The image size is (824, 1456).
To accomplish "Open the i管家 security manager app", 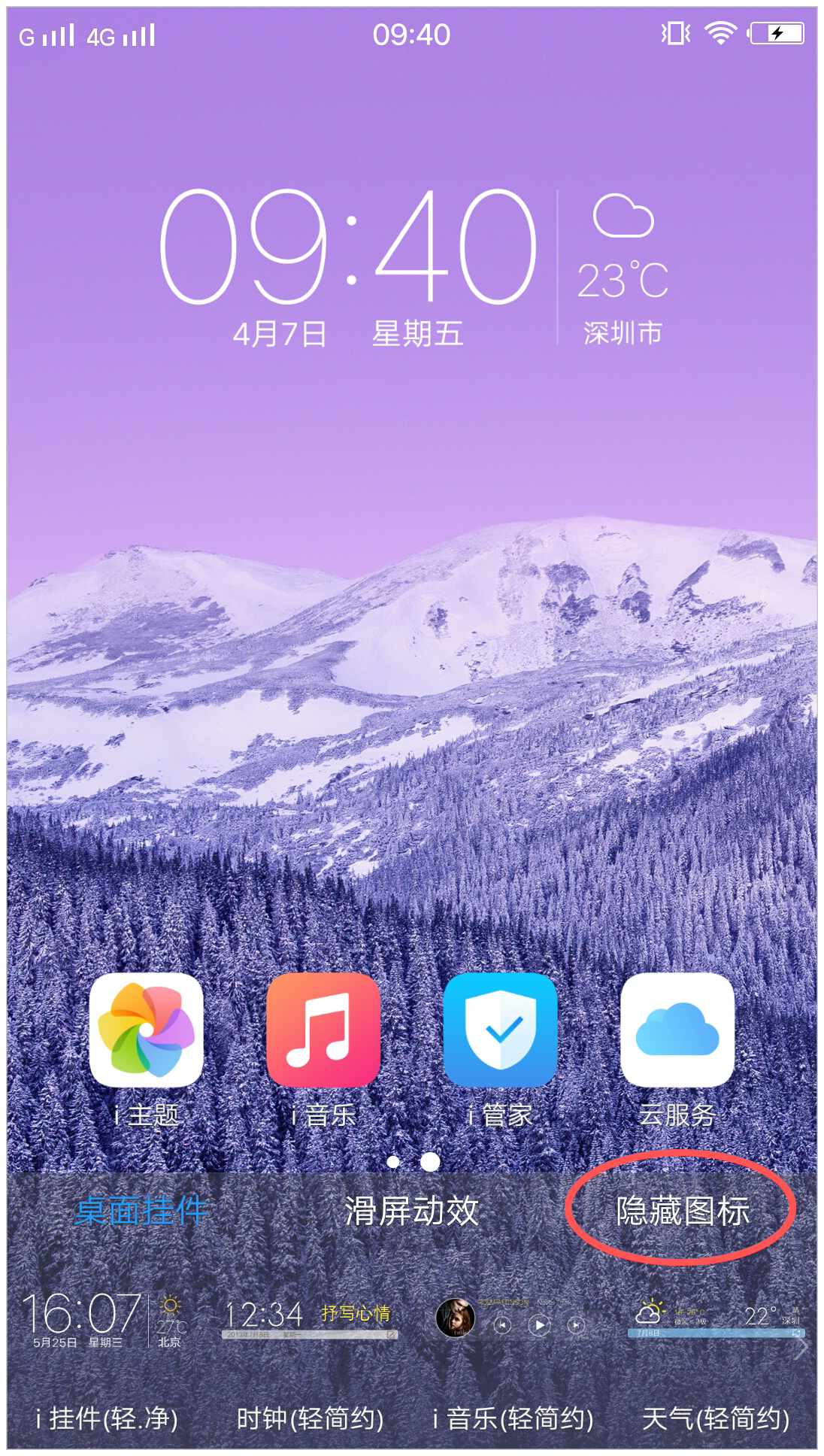I will click(500, 1030).
